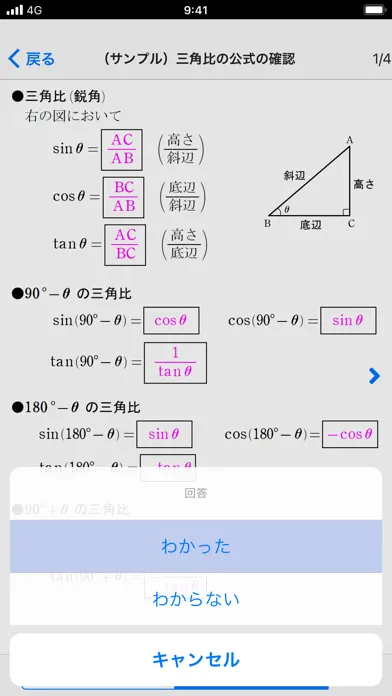Go back with the 戻る button
The height and width of the screenshot is (696, 392).
pyautogui.click(x=31, y=59)
